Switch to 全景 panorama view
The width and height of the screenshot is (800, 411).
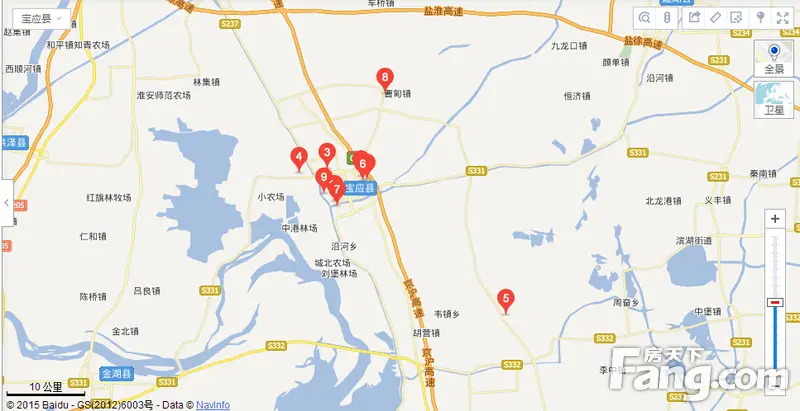click(x=774, y=58)
